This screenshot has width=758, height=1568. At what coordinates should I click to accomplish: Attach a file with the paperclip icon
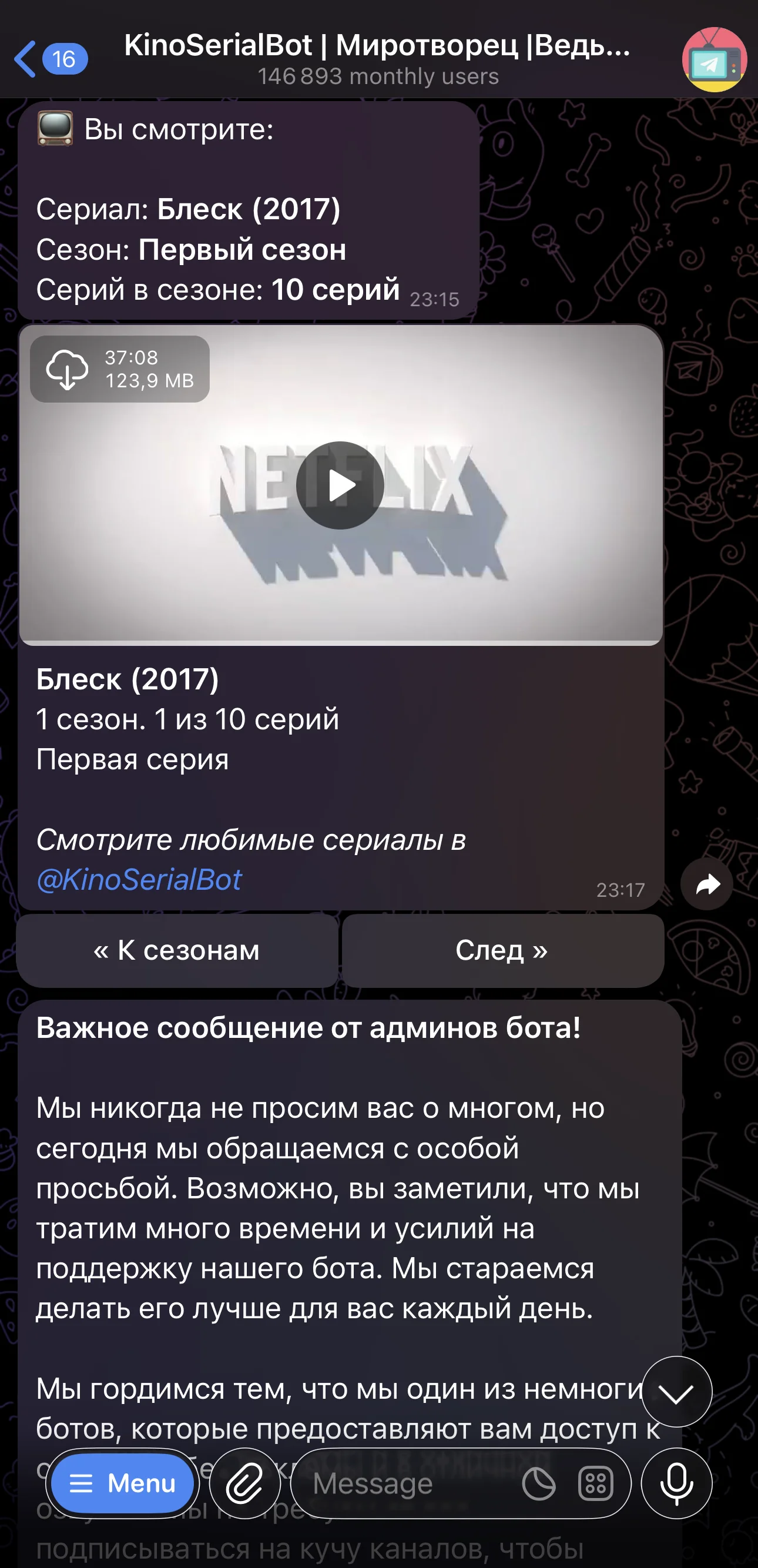tap(244, 1483)
